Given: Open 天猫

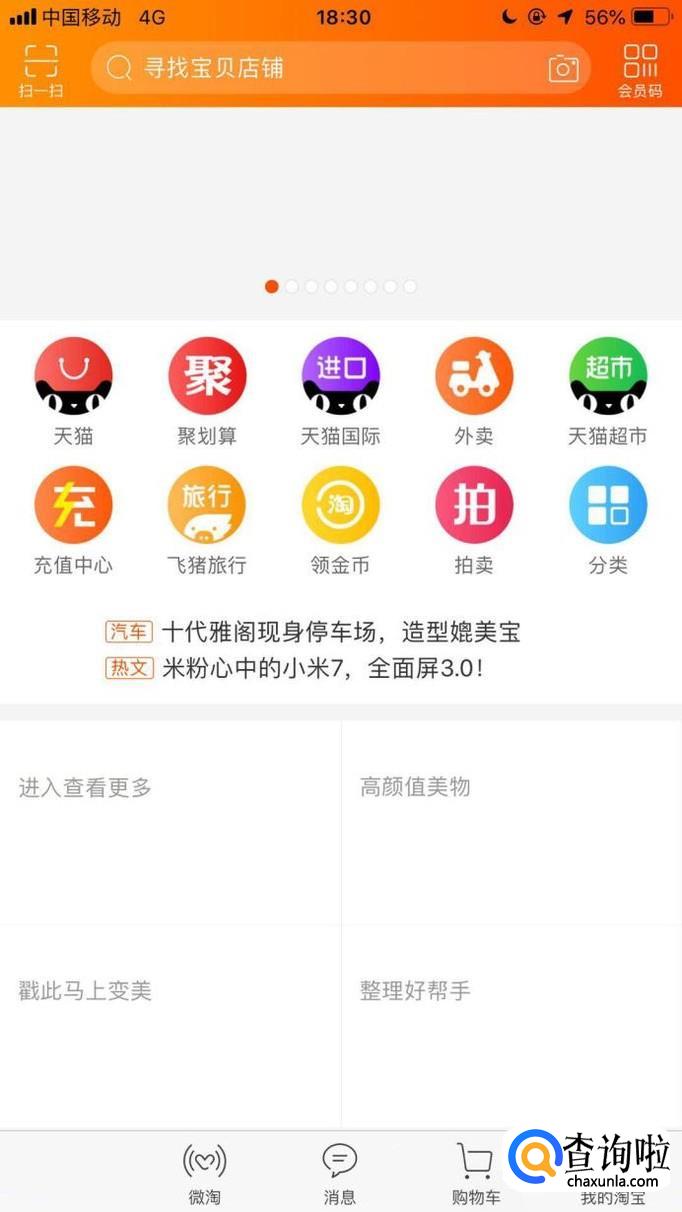Looking at the screenshot, I should pyautogui.click(x=73, y=390).
